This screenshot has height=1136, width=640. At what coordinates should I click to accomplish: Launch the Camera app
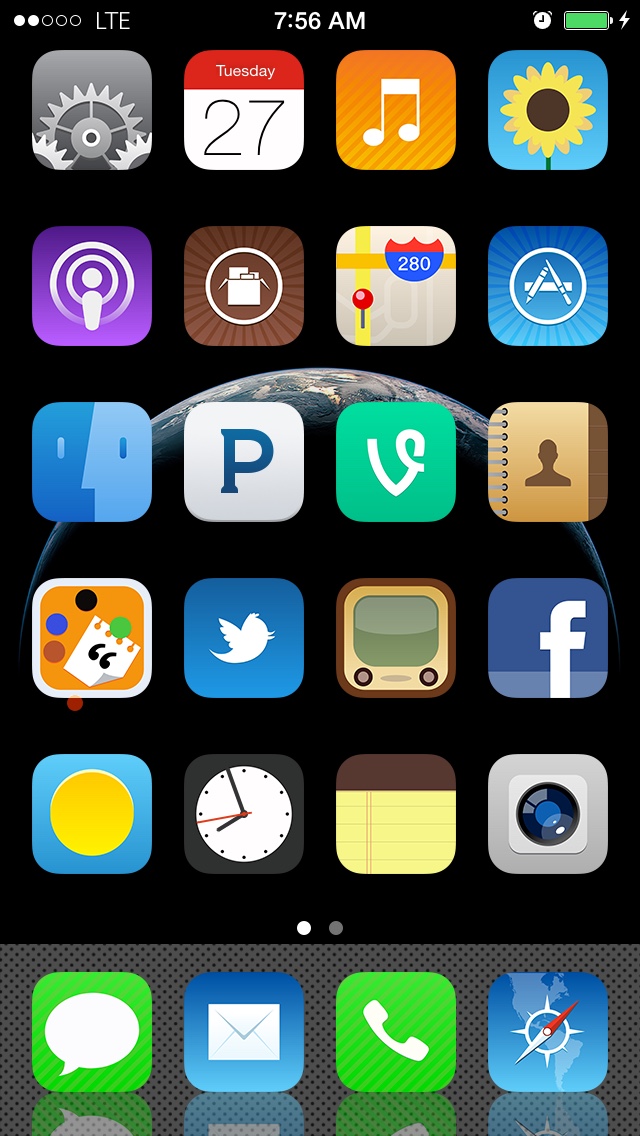click(548, 814)
